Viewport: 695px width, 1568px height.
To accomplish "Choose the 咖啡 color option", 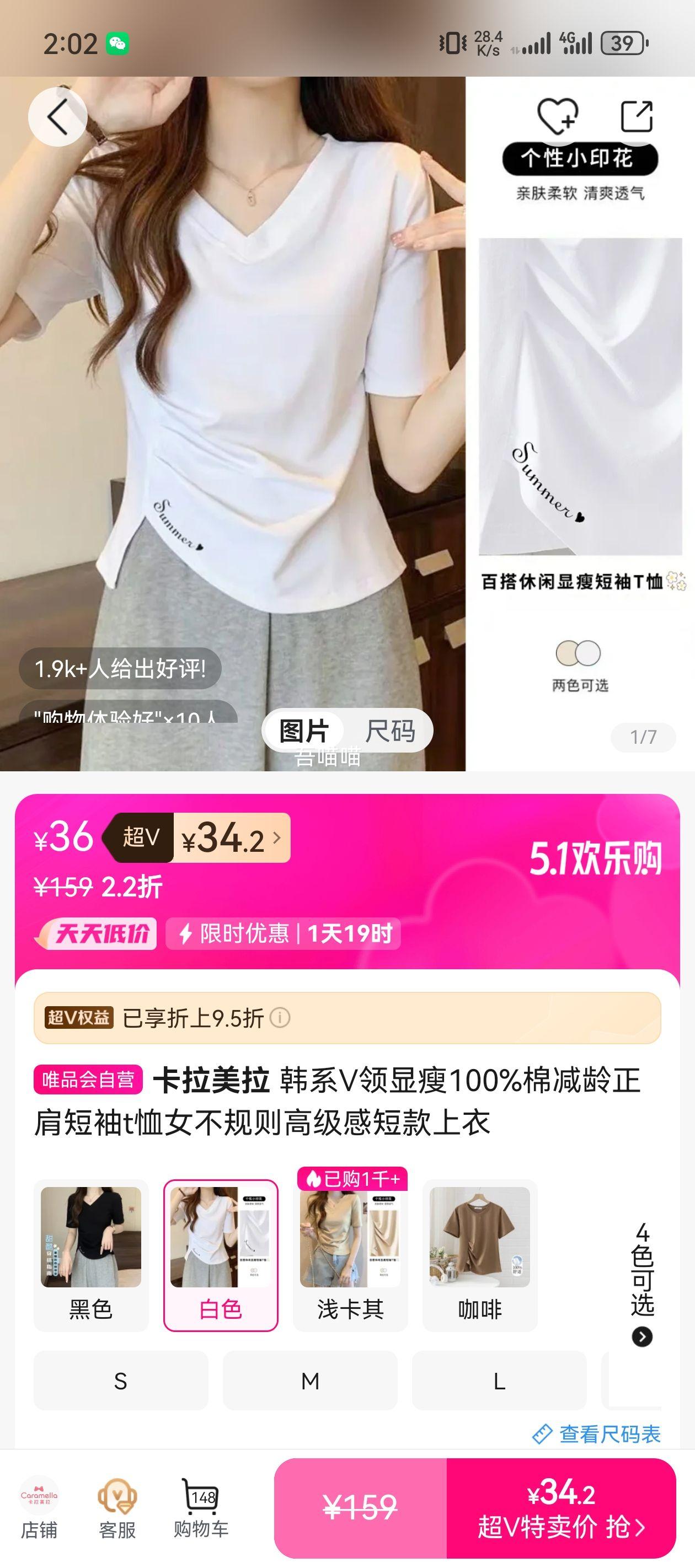I will point(480,1248).
